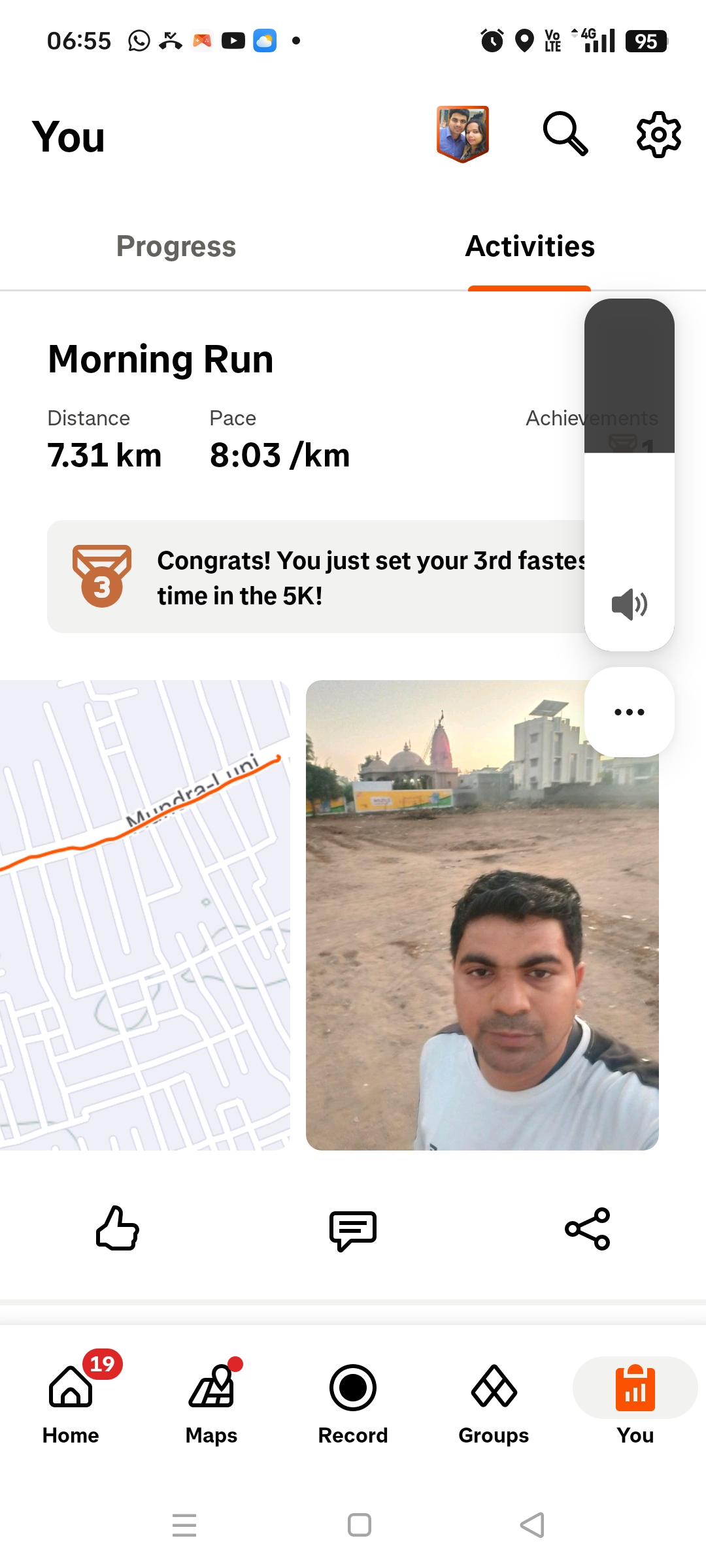Share the Morning Run activity

point(588,1228)
